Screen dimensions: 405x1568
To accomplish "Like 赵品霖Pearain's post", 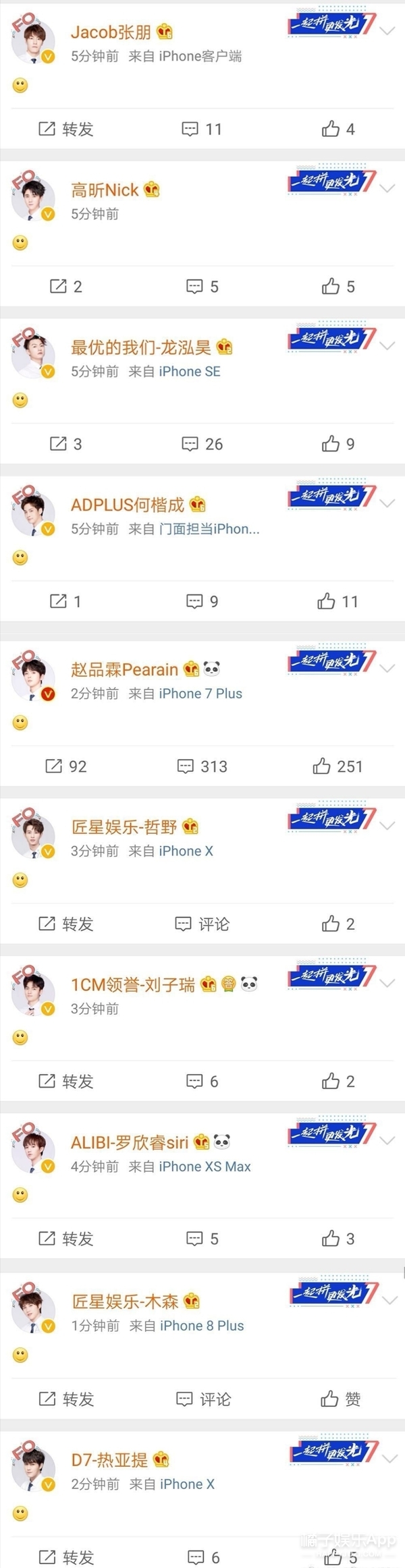I will click(x=337, y=766).
